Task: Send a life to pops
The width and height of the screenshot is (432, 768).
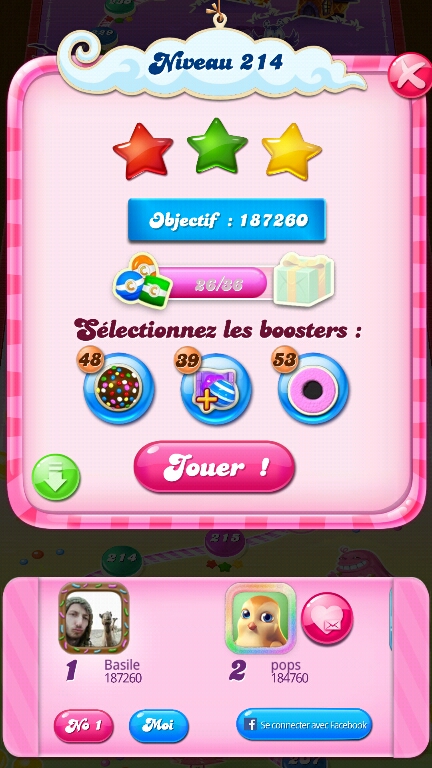Action: (327, 619)
